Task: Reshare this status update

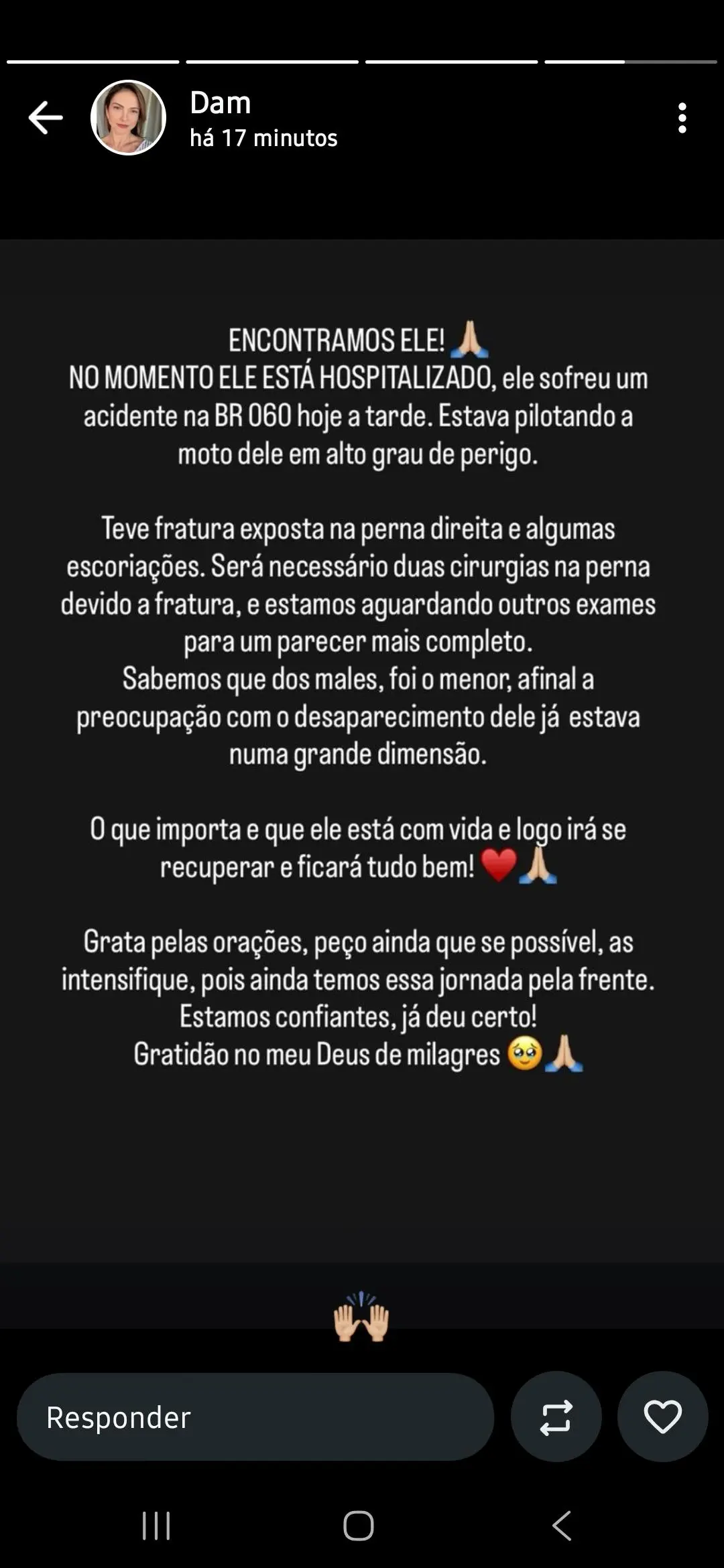Action: click(556, 1417)
